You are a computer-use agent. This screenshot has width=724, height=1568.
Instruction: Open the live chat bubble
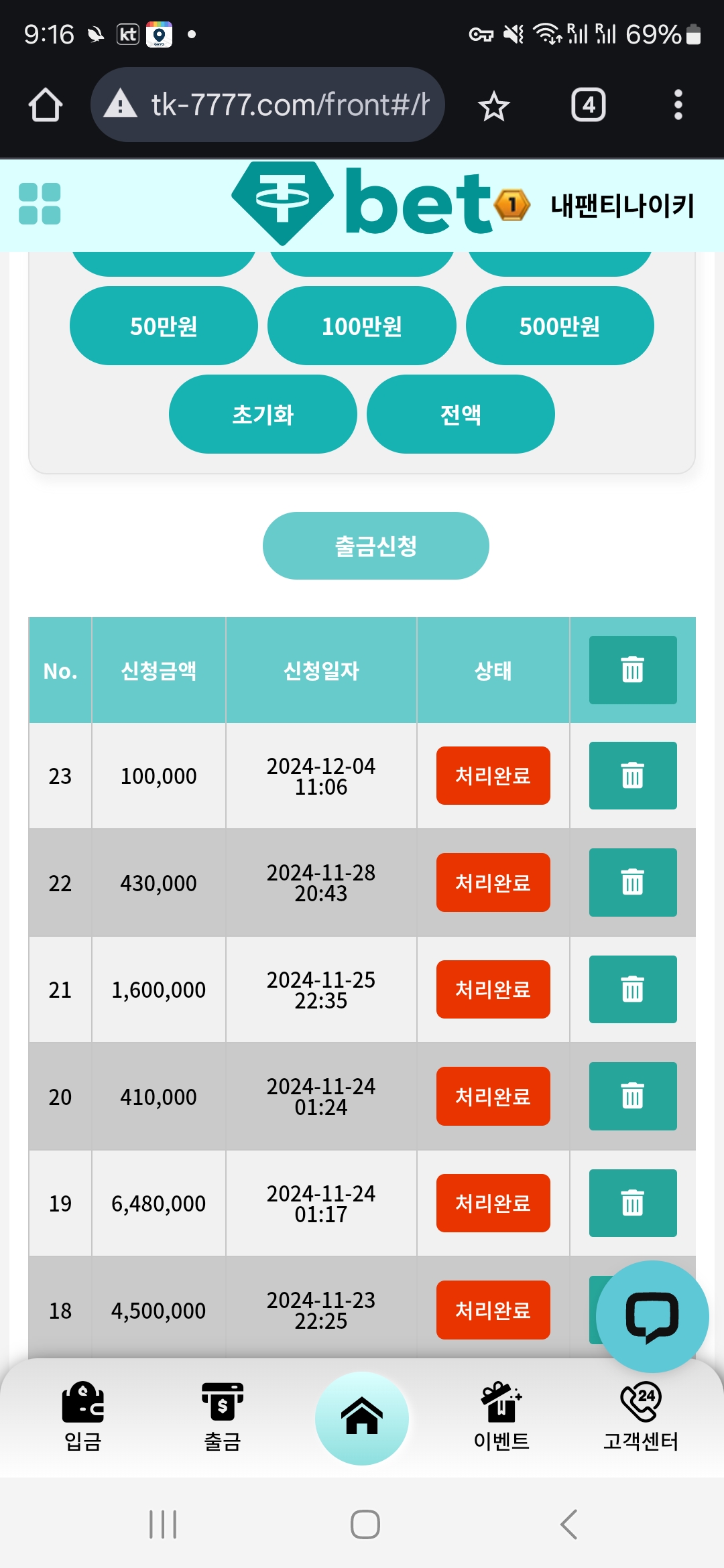pos(652,1317)
